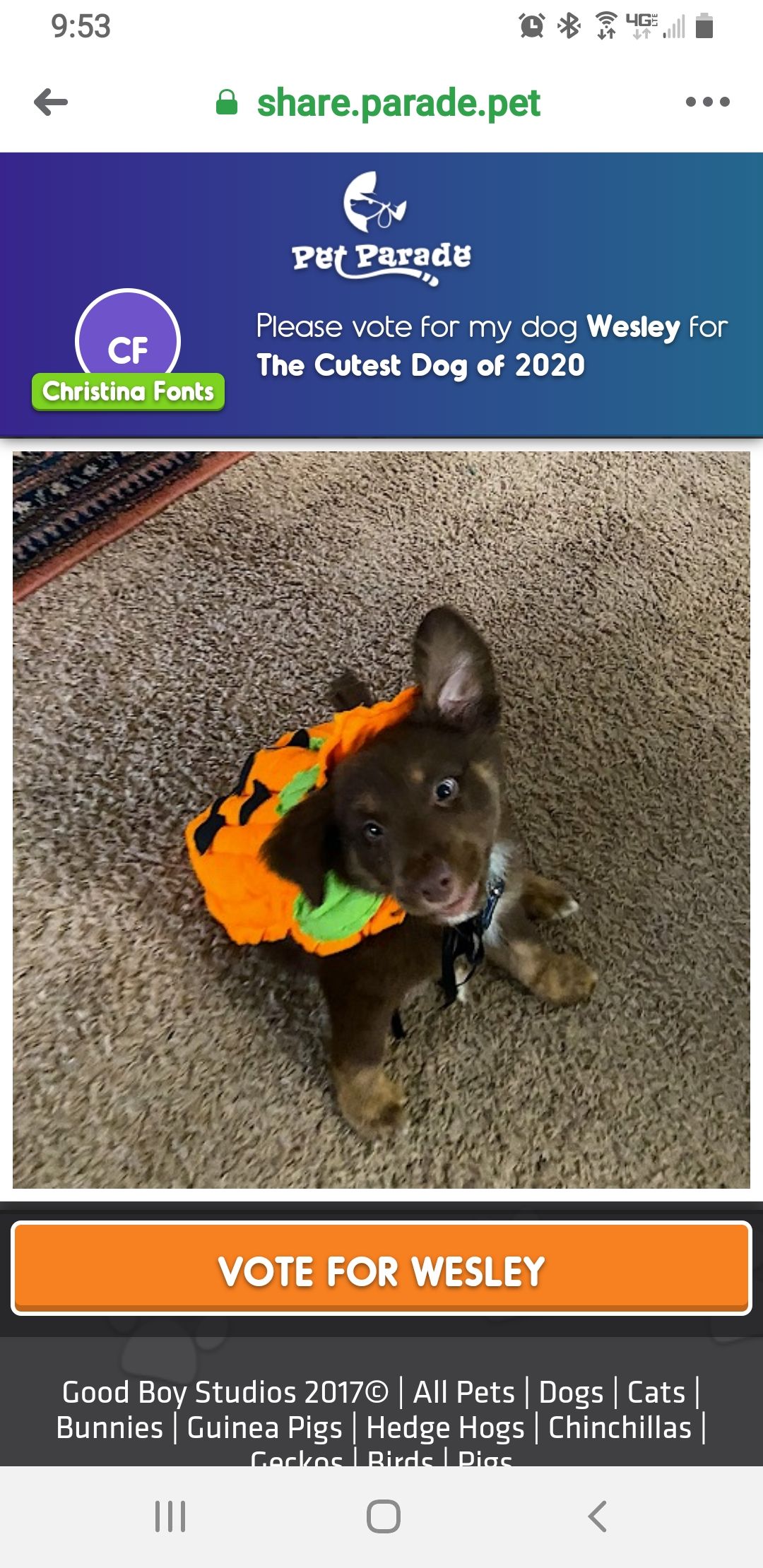Tap the system home button

(x=383, y=1516)
